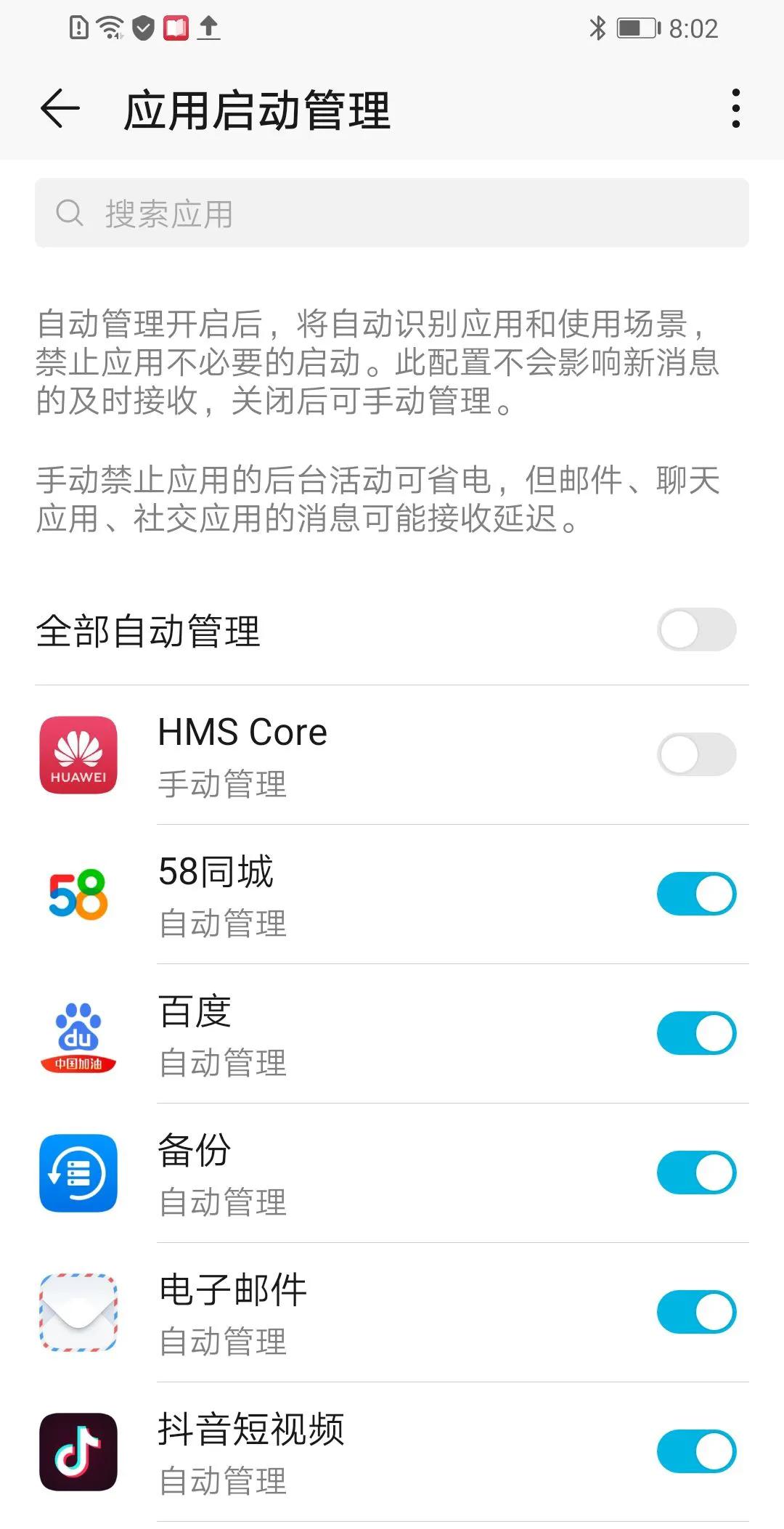
Task: Click the 手动管理 label under HMS Core
Action: point(221,784)
